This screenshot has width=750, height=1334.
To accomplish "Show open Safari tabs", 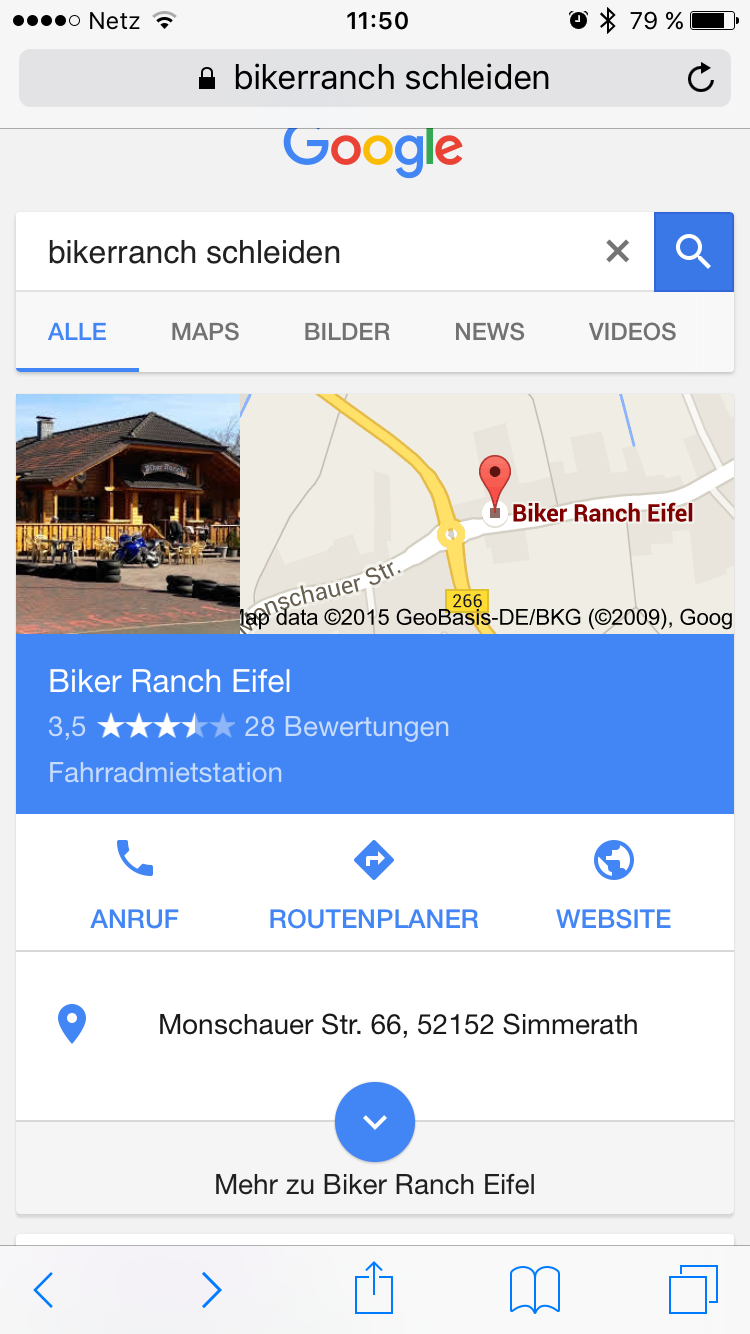I will point(693,1290).
